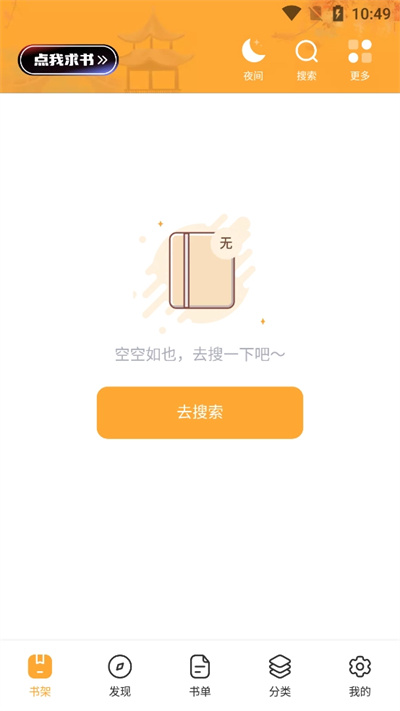Viewport: 400px width, 711px height.
Task: Tap the orange 去搜索 button
Action: (200, 413)
